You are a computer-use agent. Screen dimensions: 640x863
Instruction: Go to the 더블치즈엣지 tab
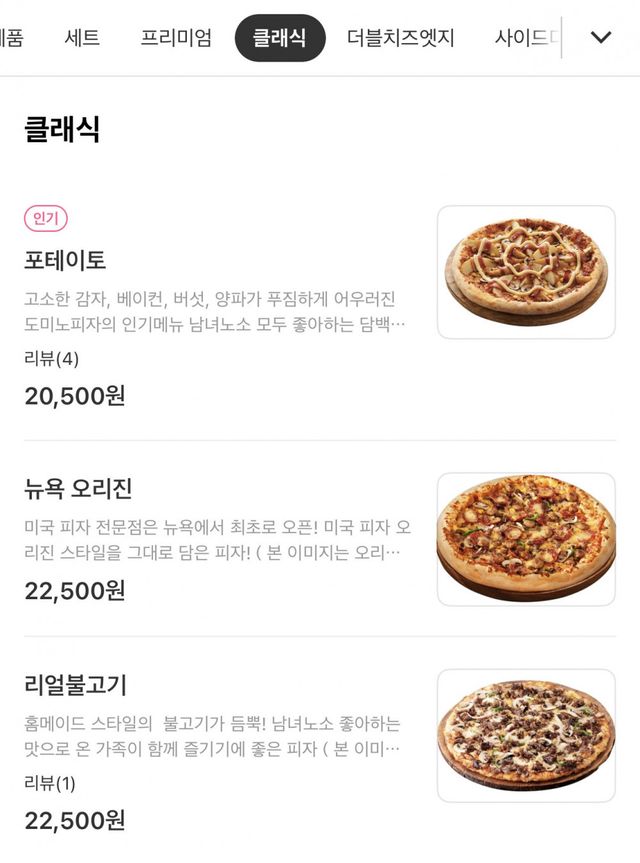(x=400, y=39)
